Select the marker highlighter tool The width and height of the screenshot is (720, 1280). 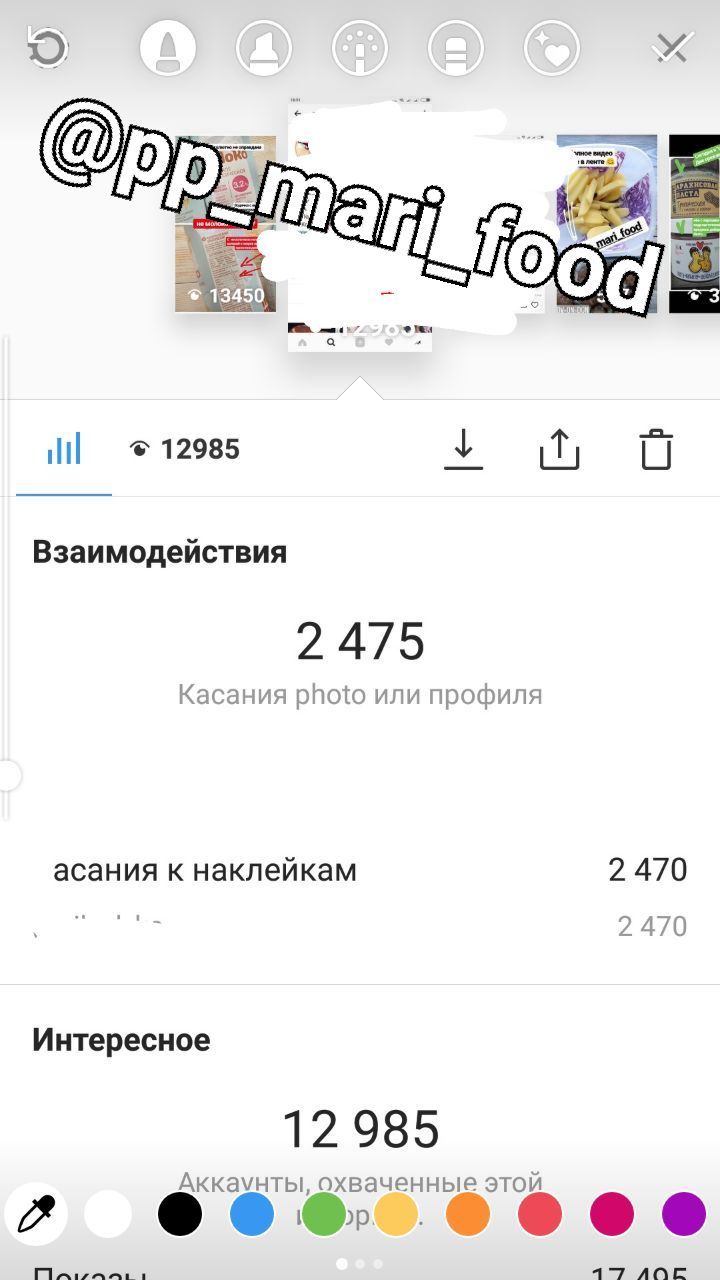pos(264,47)
